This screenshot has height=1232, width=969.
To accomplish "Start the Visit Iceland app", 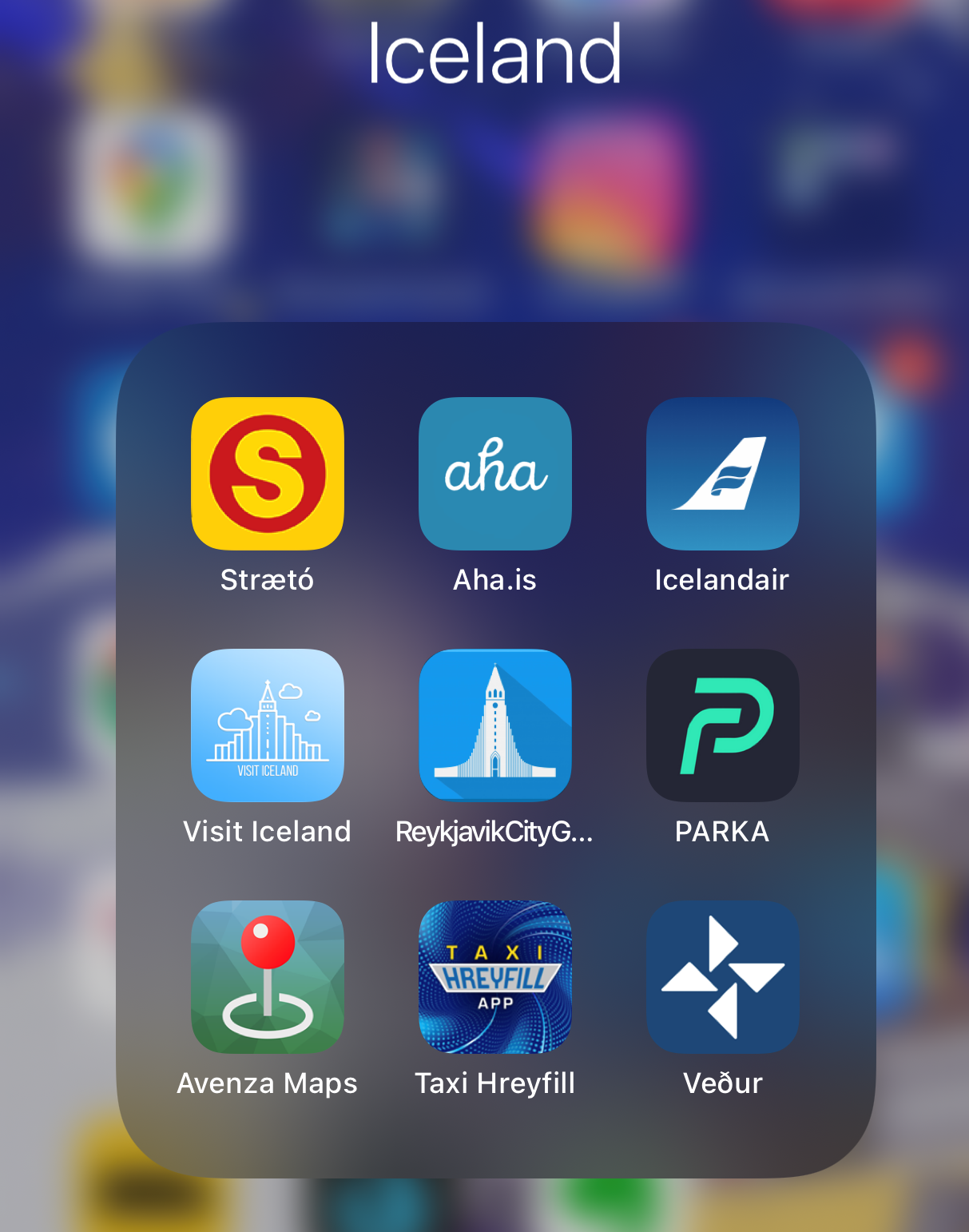I will [x=268, y=725].
